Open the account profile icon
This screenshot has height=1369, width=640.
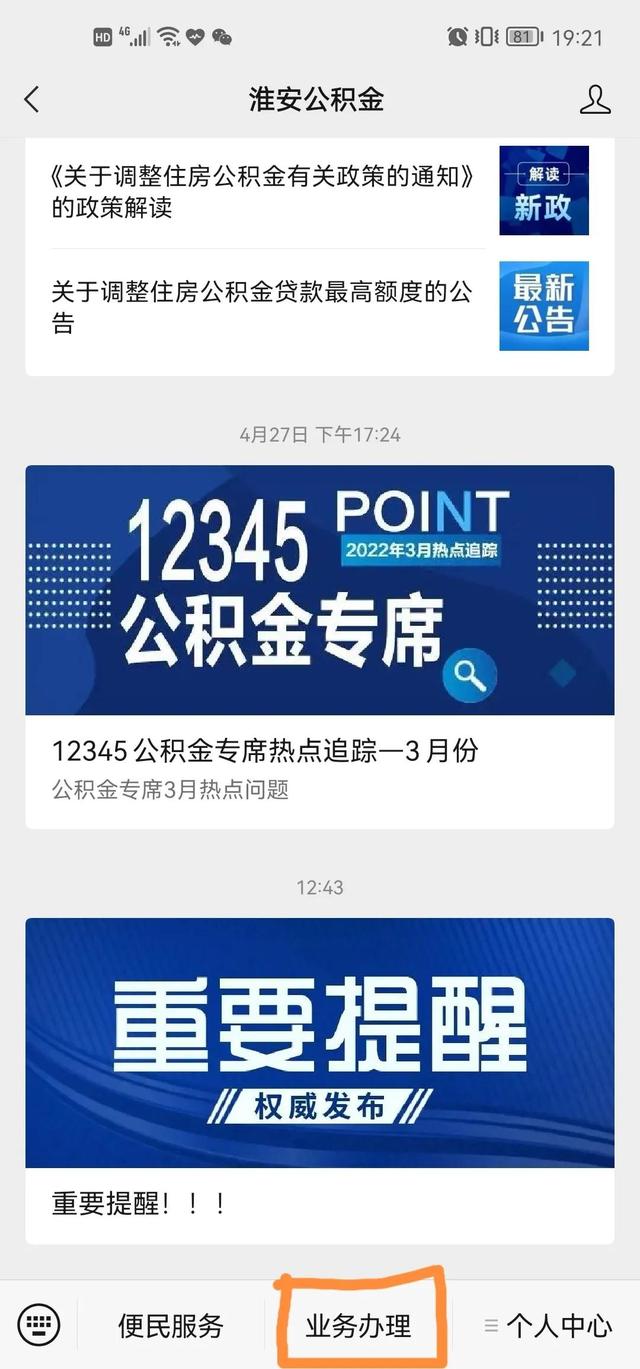(595, 99)
